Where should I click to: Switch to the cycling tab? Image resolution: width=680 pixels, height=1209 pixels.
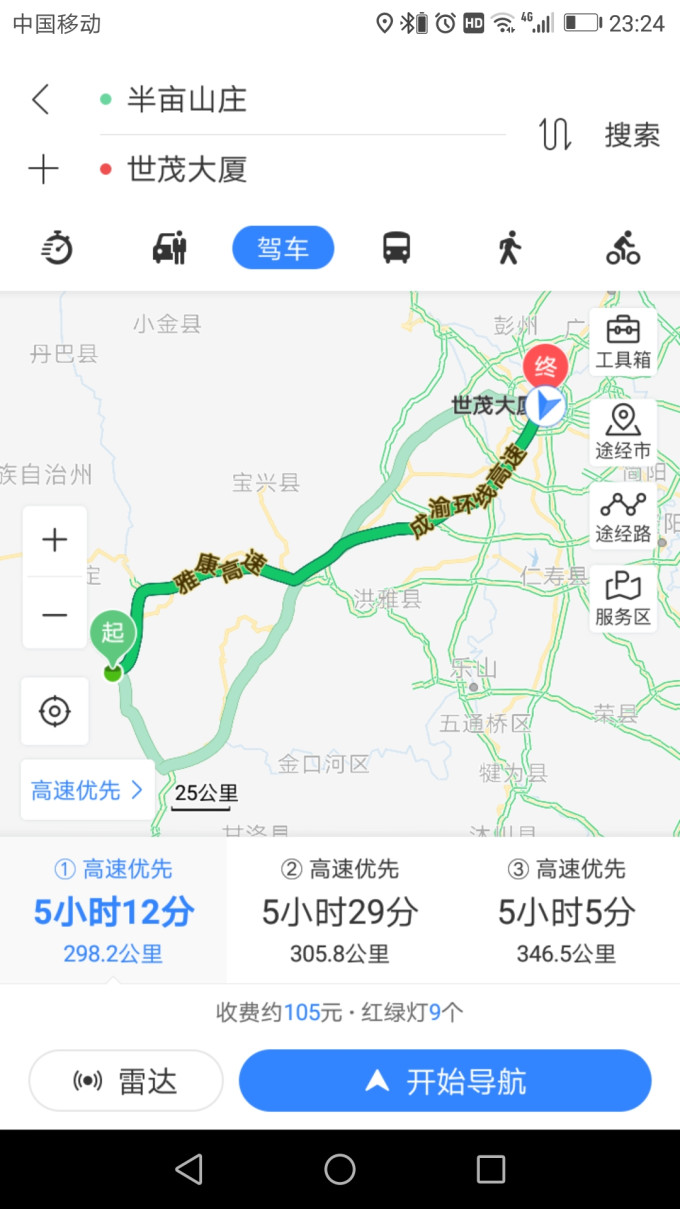coord(623,247)
